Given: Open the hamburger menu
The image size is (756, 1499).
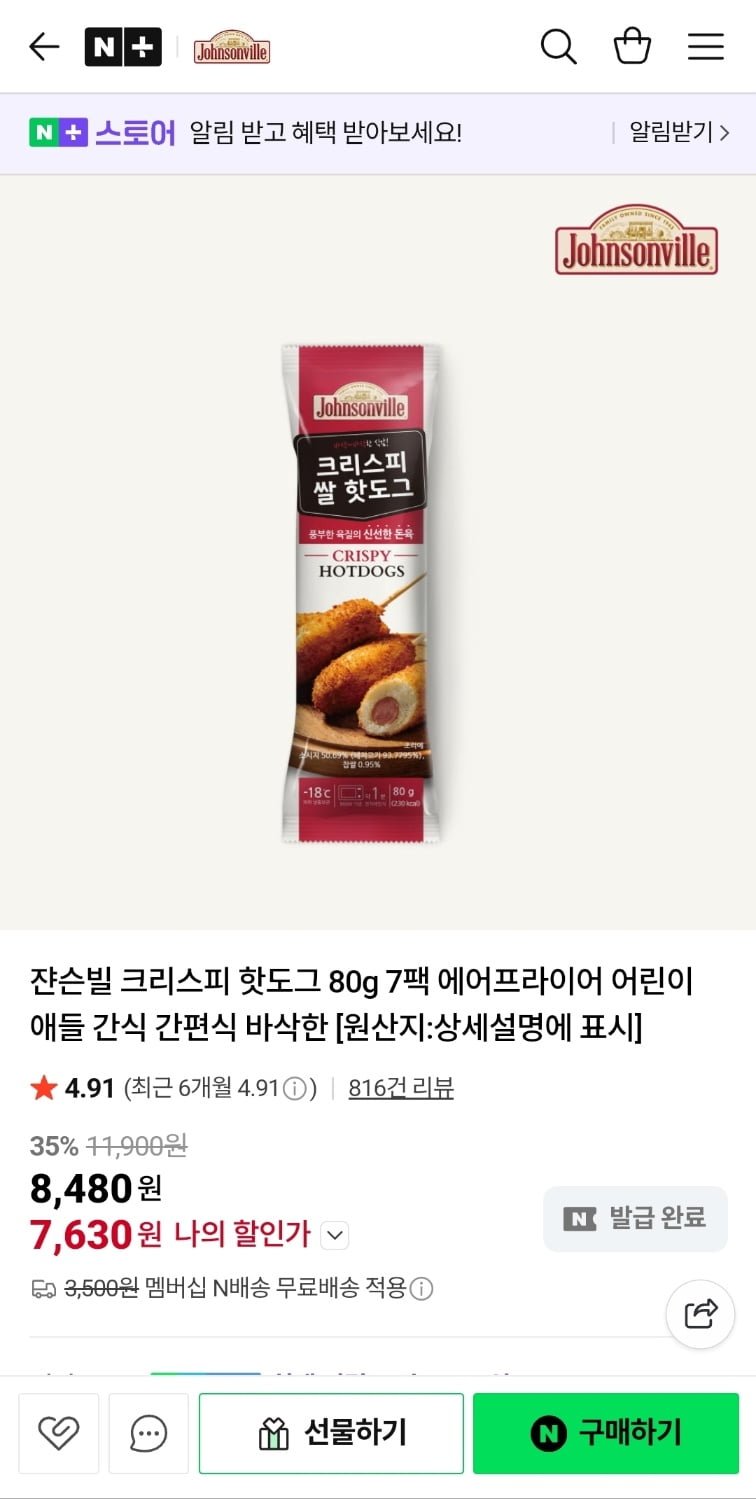Looking at the screenshot, I should pyautogui.click(x=705, y=46).
